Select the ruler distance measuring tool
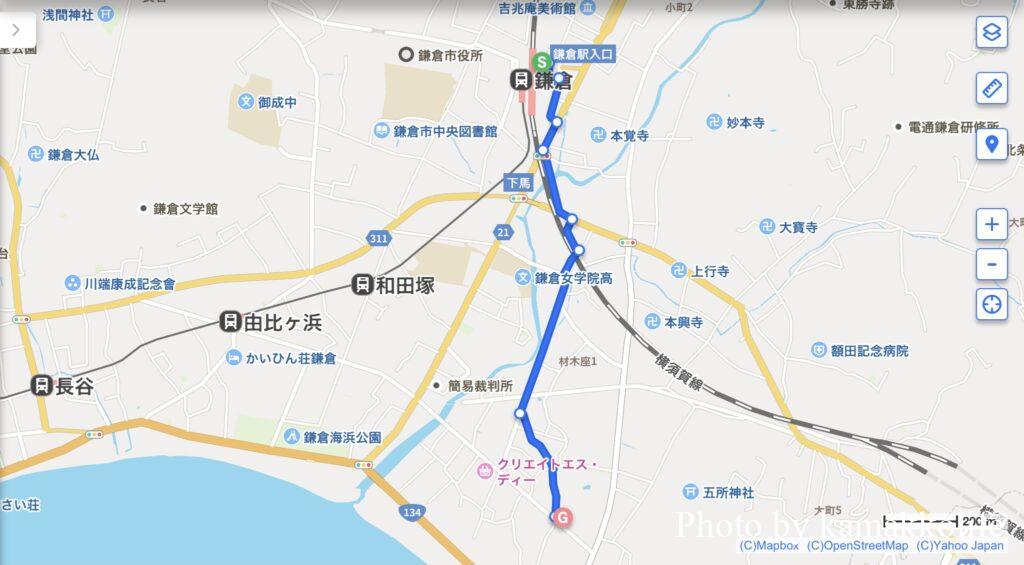This screenshot has width=1024, height=565. [991, 88]
